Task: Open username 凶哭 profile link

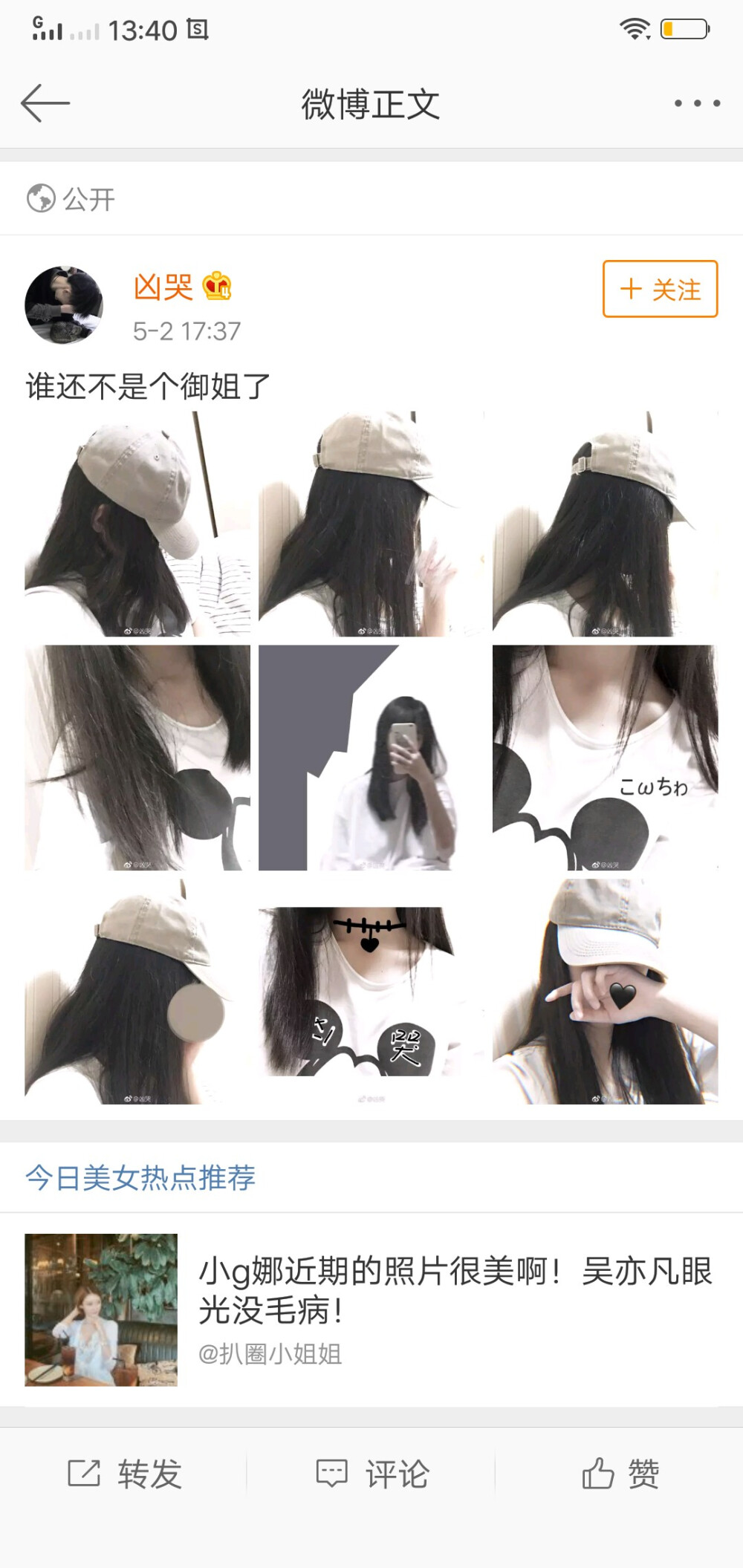Action: (x=163, y=287)
